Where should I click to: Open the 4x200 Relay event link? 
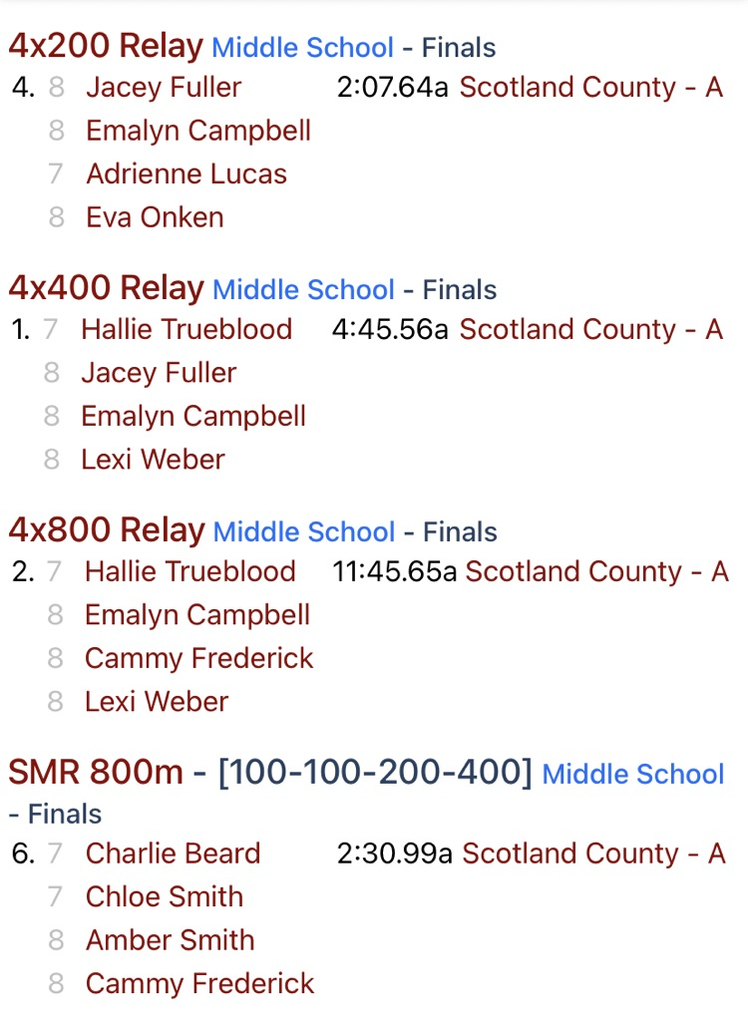tap(105, 46)
